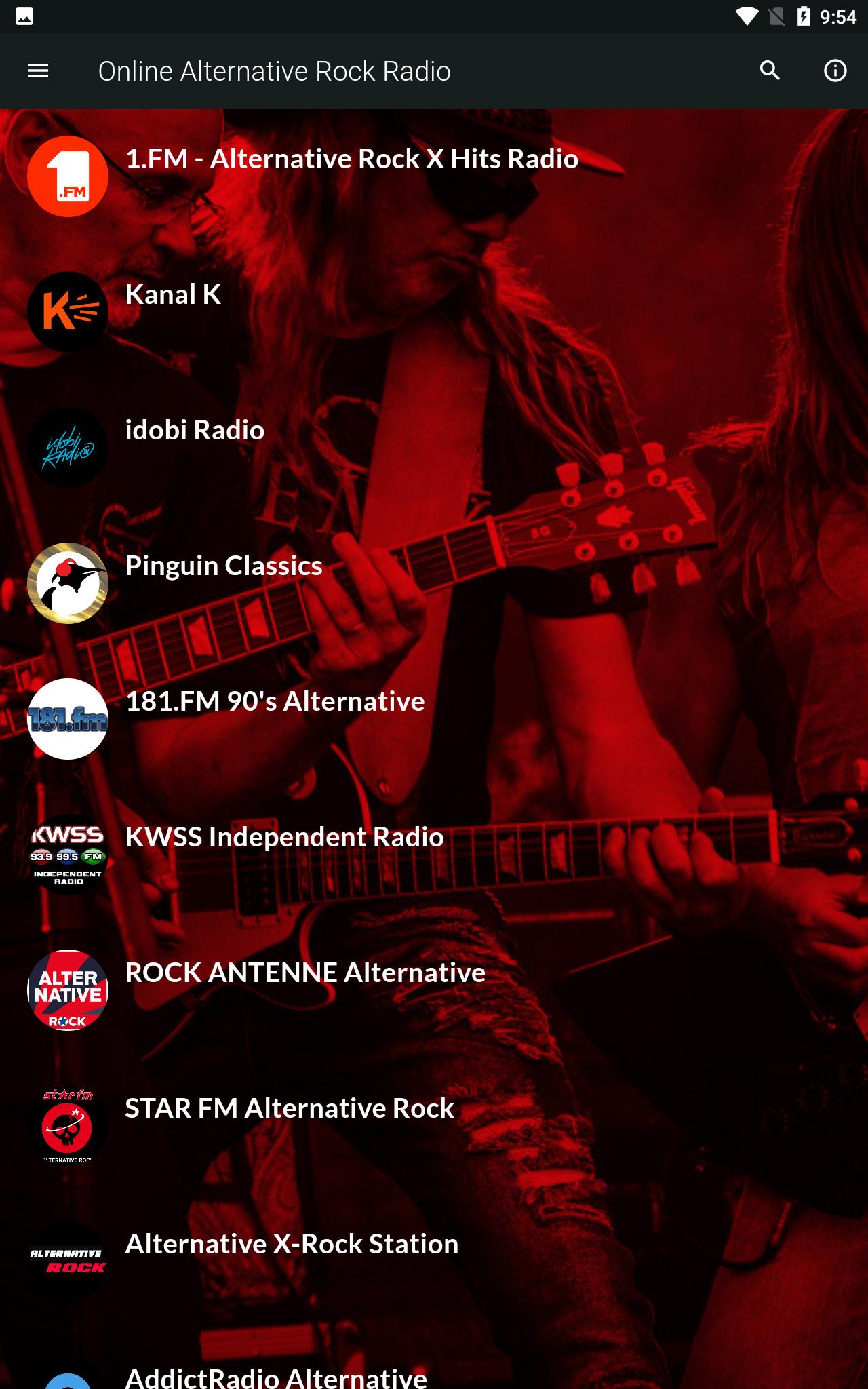This screenshot has width=868, height=1389.
Task: Open Alternative X-Rock Station
Action: 434,1261
